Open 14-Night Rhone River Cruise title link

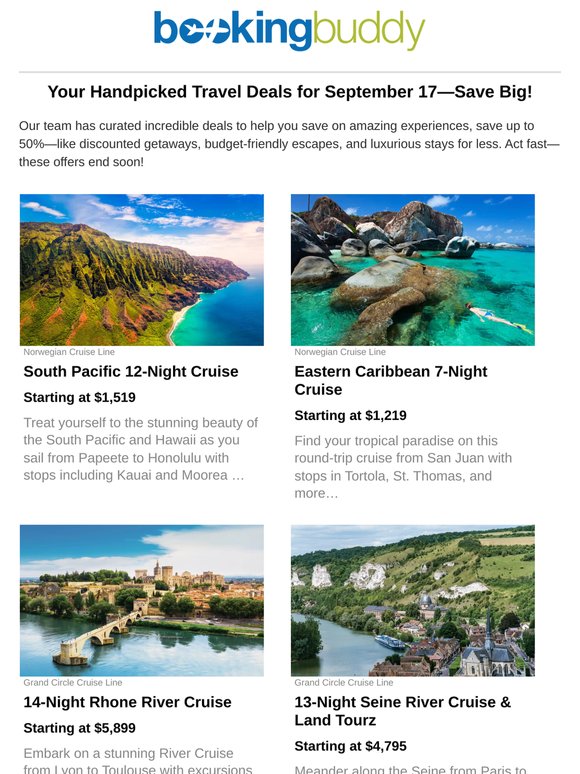tap(127, 702)
